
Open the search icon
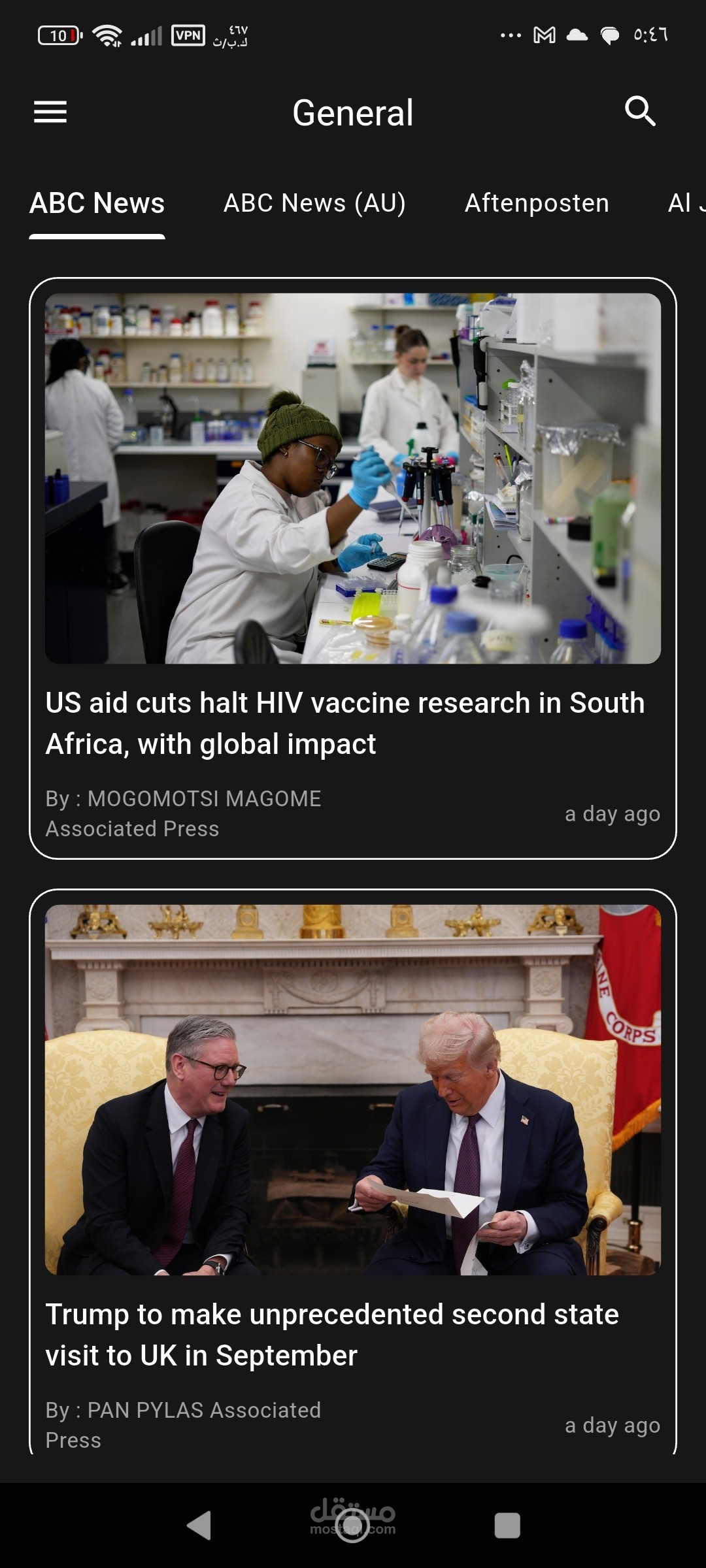(640, 111)
